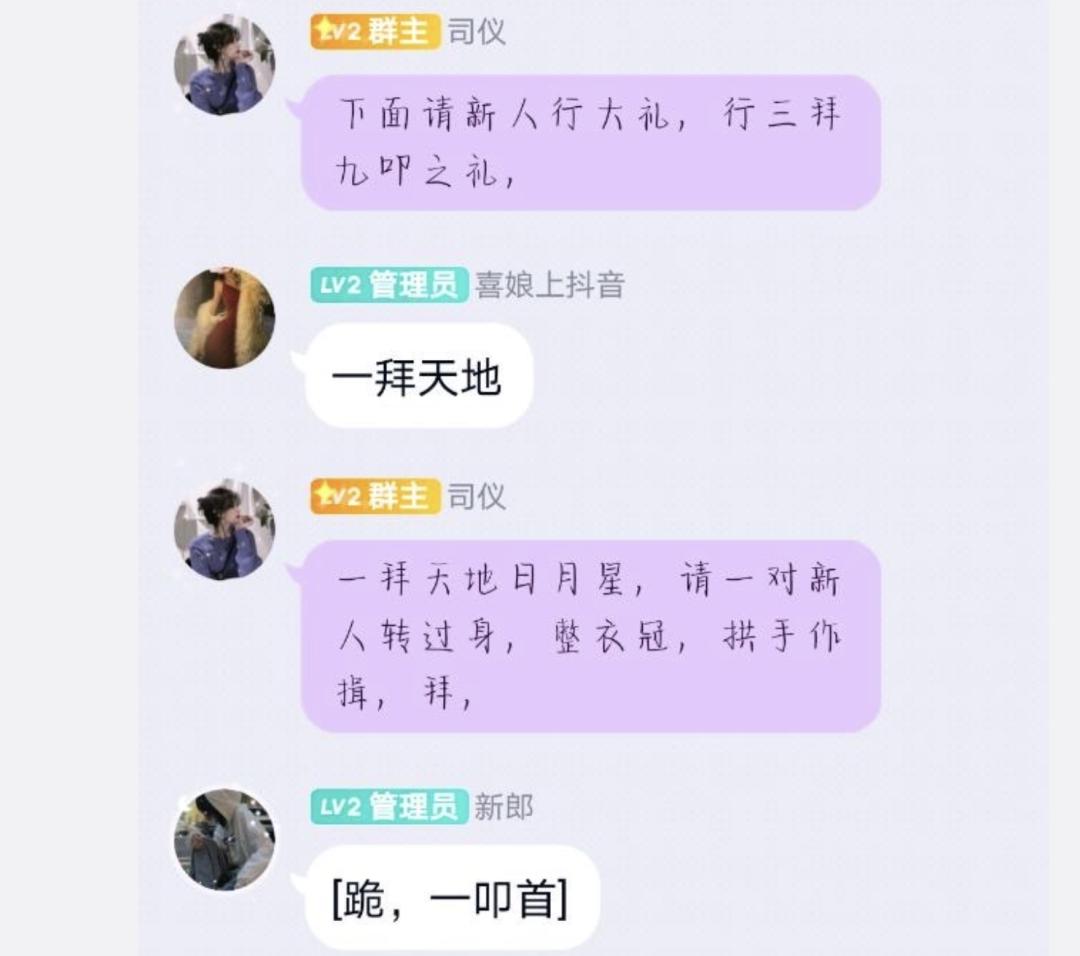Open 喜娘上抖音's profile avatar
1080x956 pixels.
225,318
